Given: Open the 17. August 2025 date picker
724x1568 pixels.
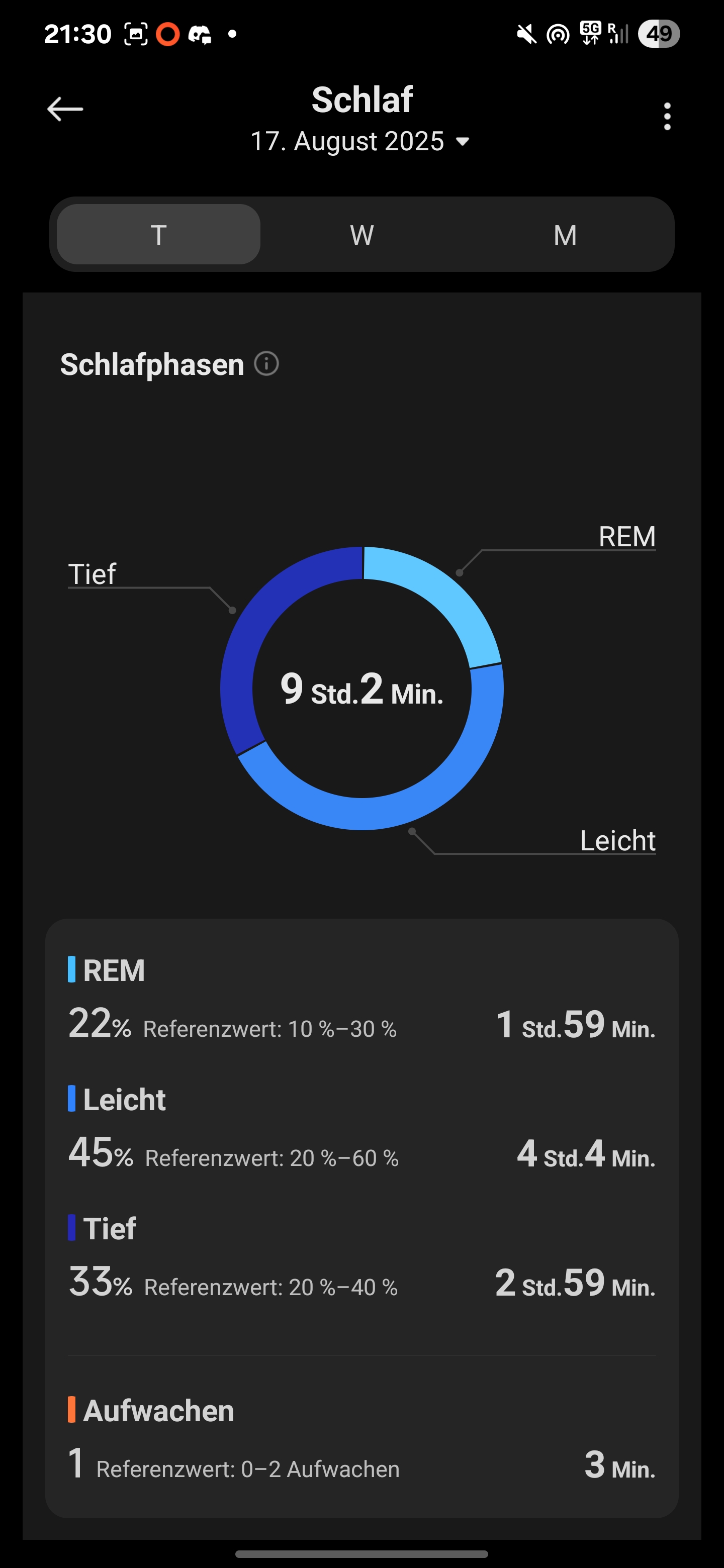Looking at the screenshot, I should [x=361, y=142].
